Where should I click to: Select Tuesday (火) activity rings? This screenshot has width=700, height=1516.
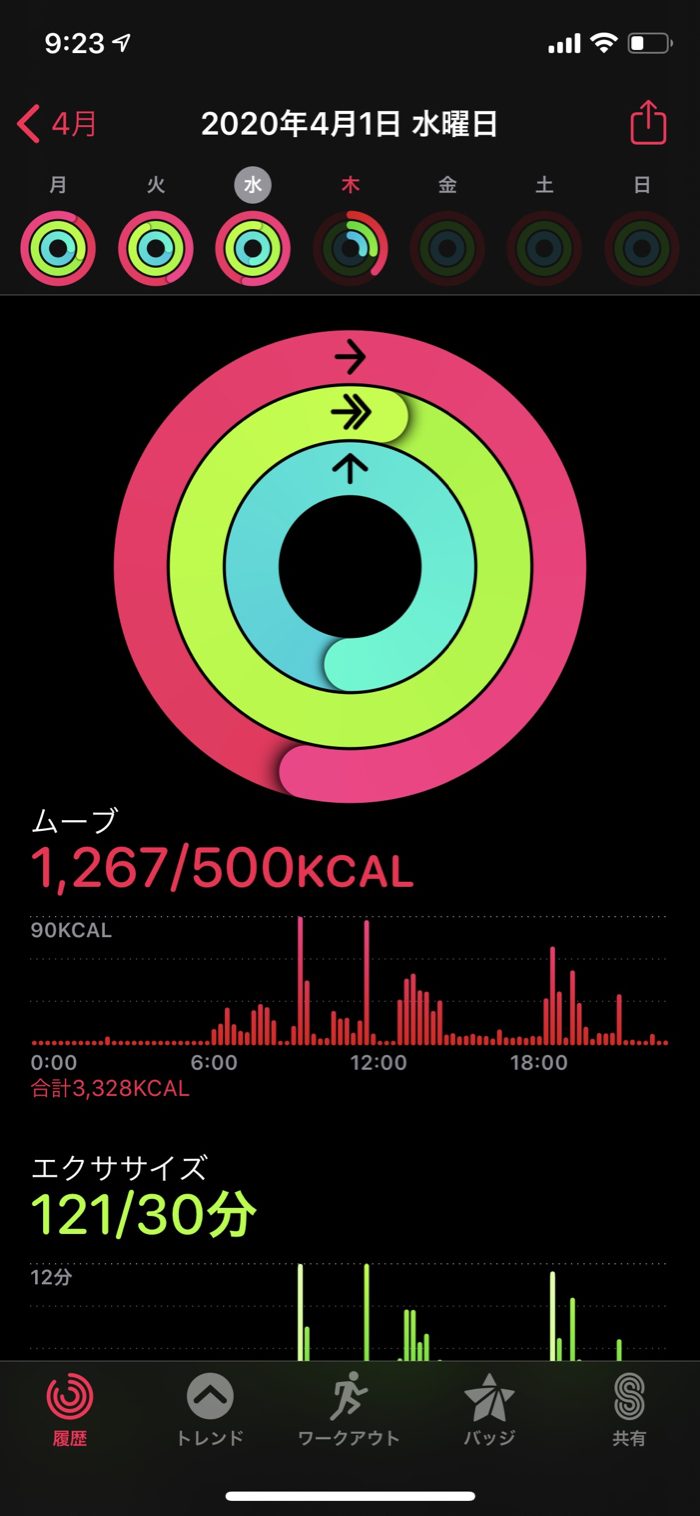156,248
